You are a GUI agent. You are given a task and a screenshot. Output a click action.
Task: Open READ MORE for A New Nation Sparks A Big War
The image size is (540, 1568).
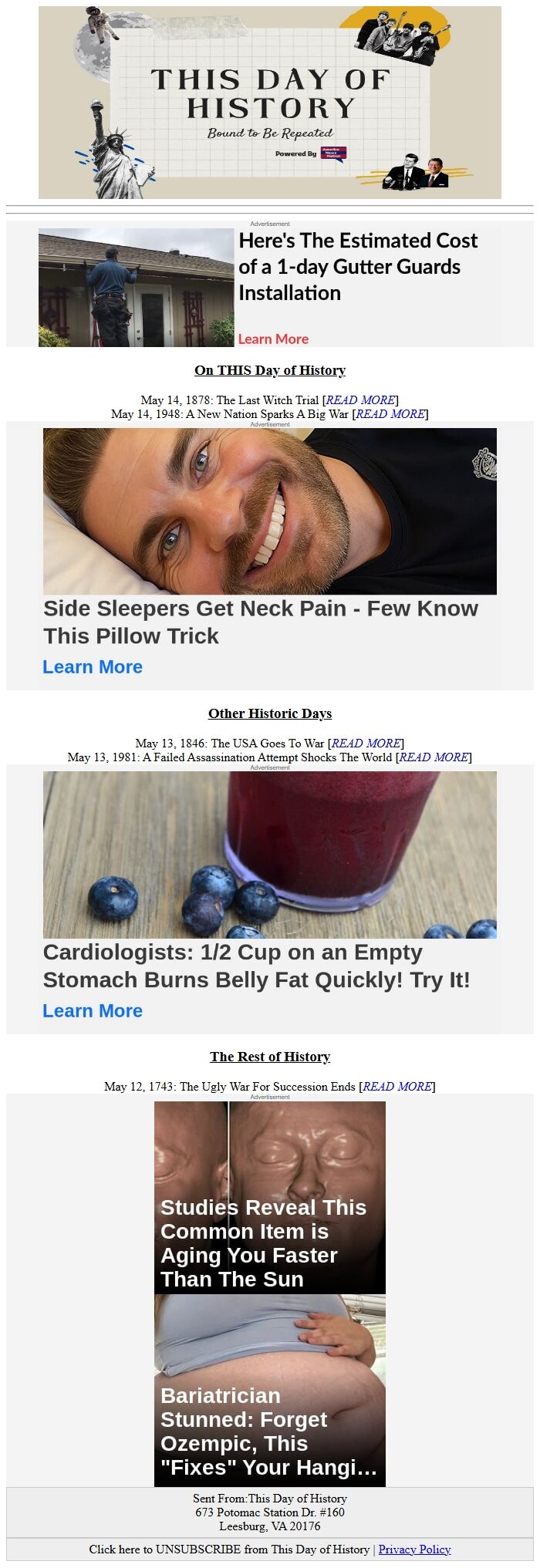click(390, 413)
